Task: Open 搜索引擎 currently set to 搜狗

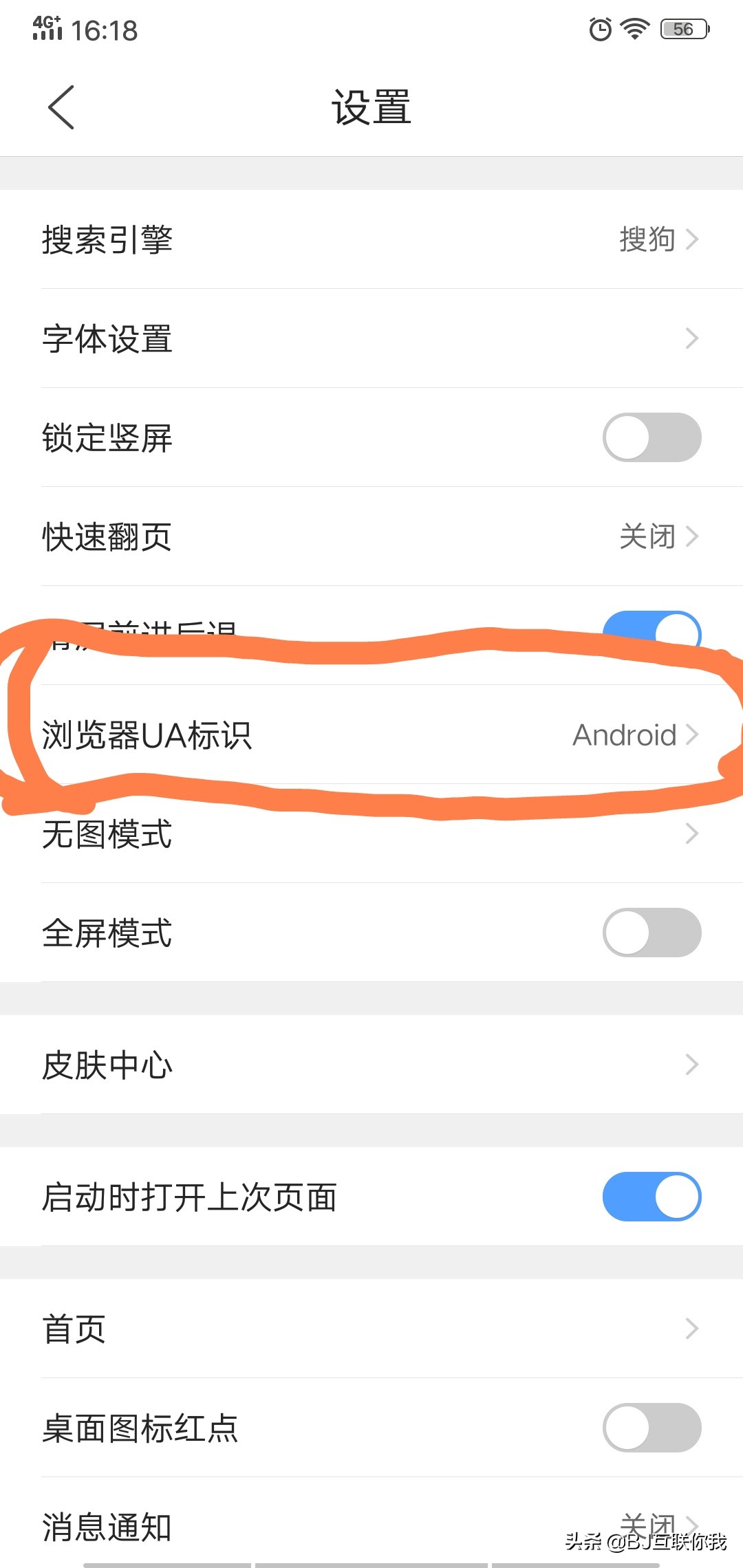Action: coord(371,239)
